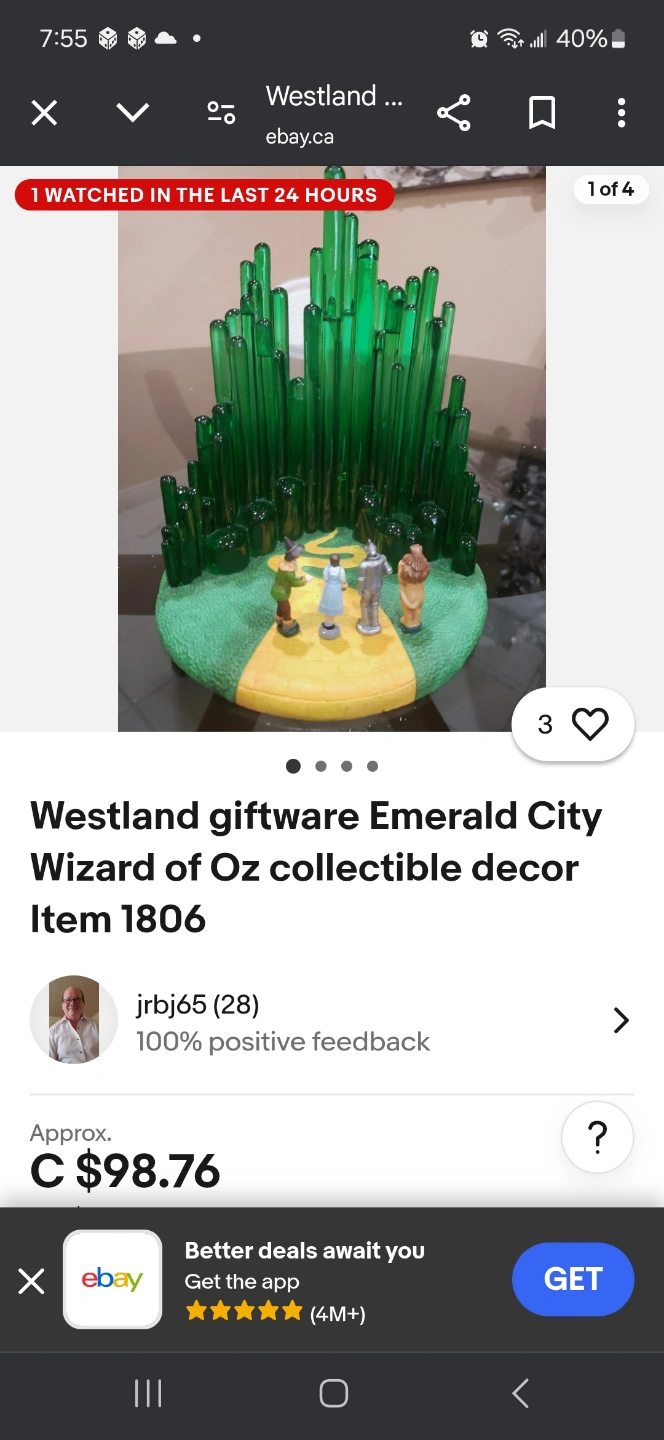Dismiss the eBay app banner
This screenshot has width=664, height=1440.
pos(31,1280)
